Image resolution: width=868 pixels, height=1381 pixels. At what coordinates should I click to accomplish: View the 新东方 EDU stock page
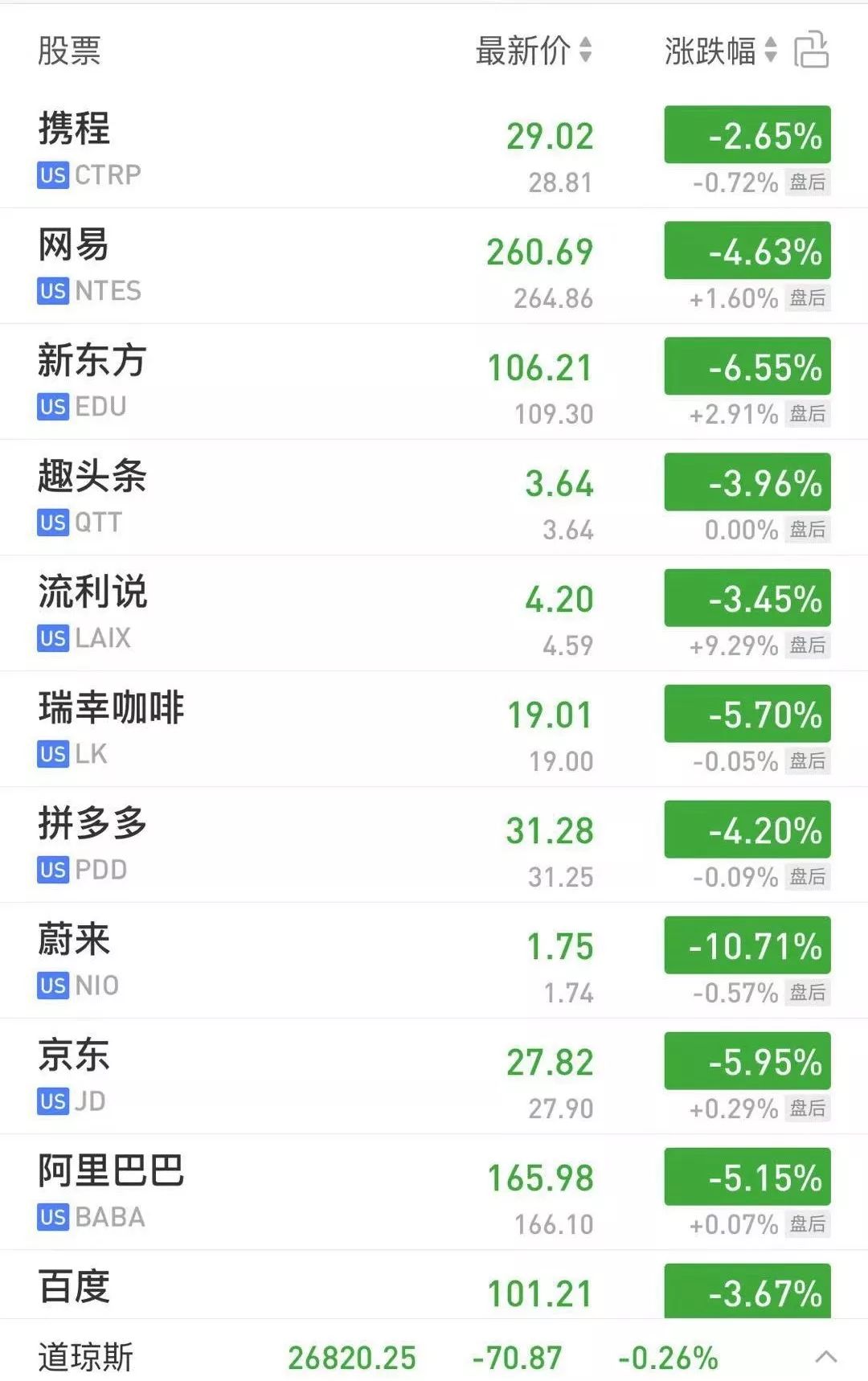pyautogui.click(x=241, y=382)
